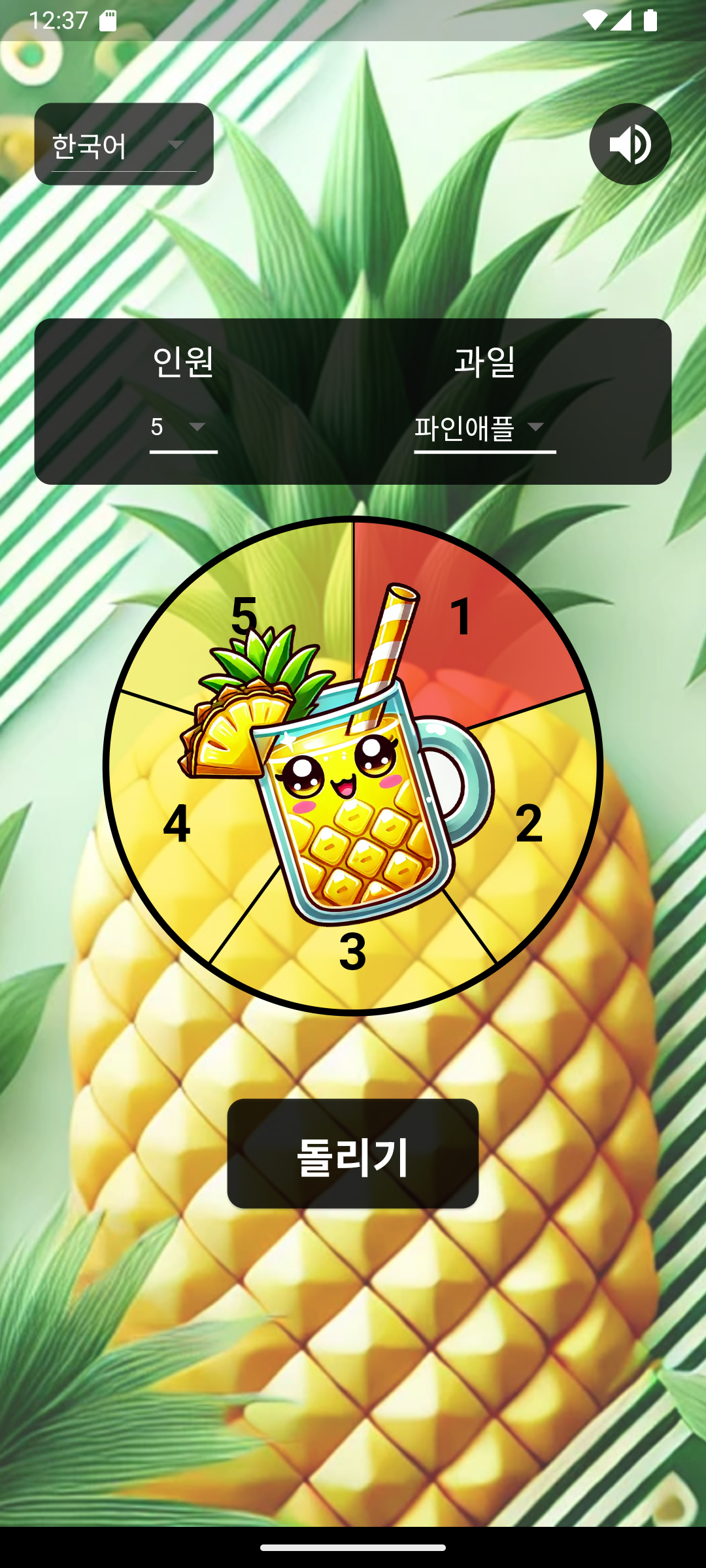Open the 과일 dropdown showing 파인애플
The height and width of the screenshot is (1568, 706).
(484, 429)
